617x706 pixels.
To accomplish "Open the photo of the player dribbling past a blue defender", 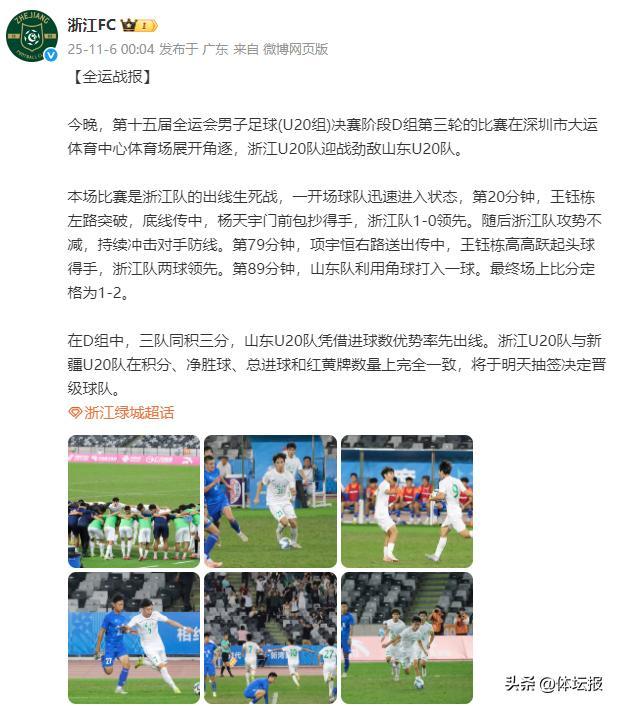I will tap(270, 501).
